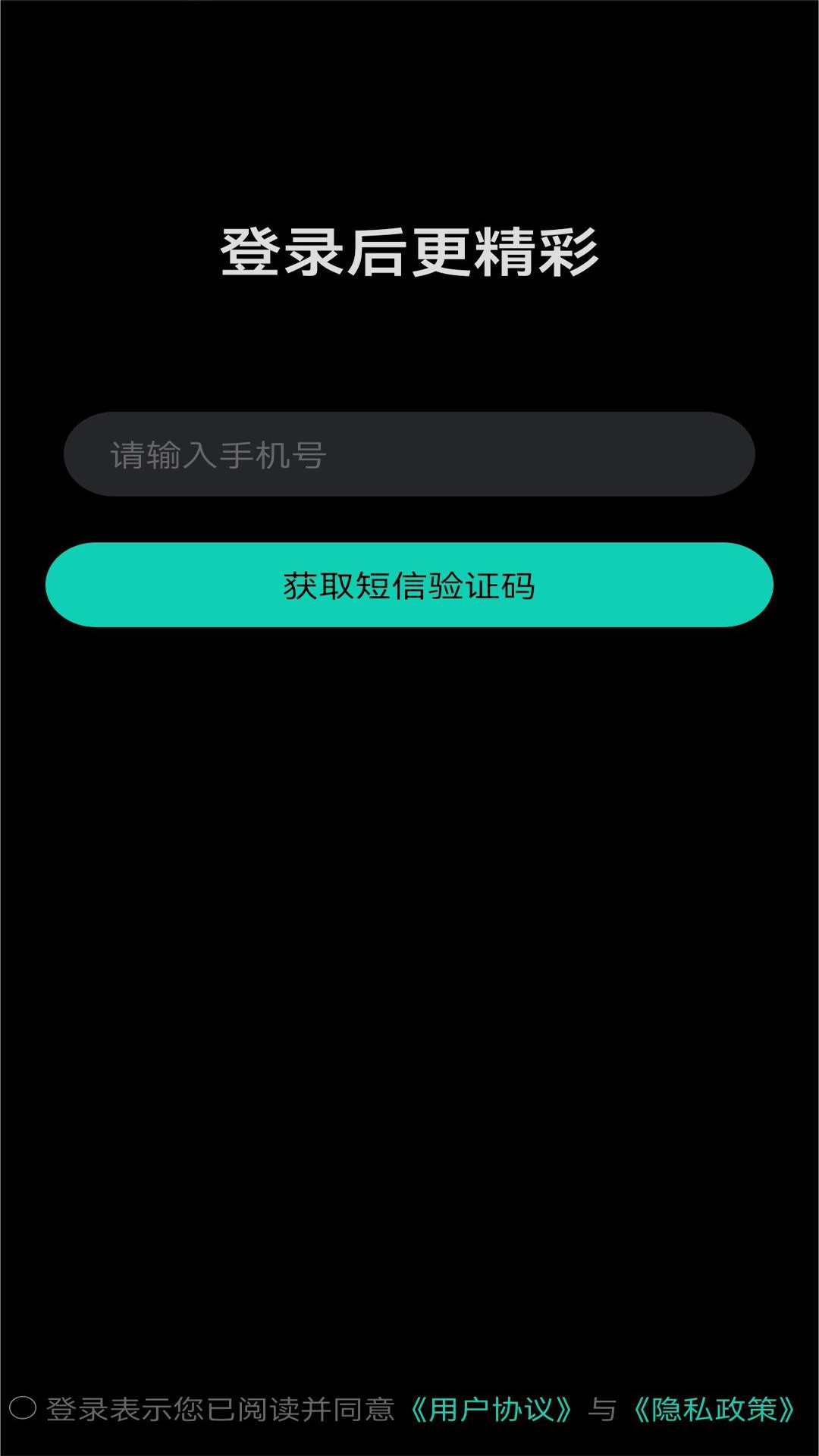819x1456 pixels.
Task: Get SMS verification code
Action: [x=409, y=585]
